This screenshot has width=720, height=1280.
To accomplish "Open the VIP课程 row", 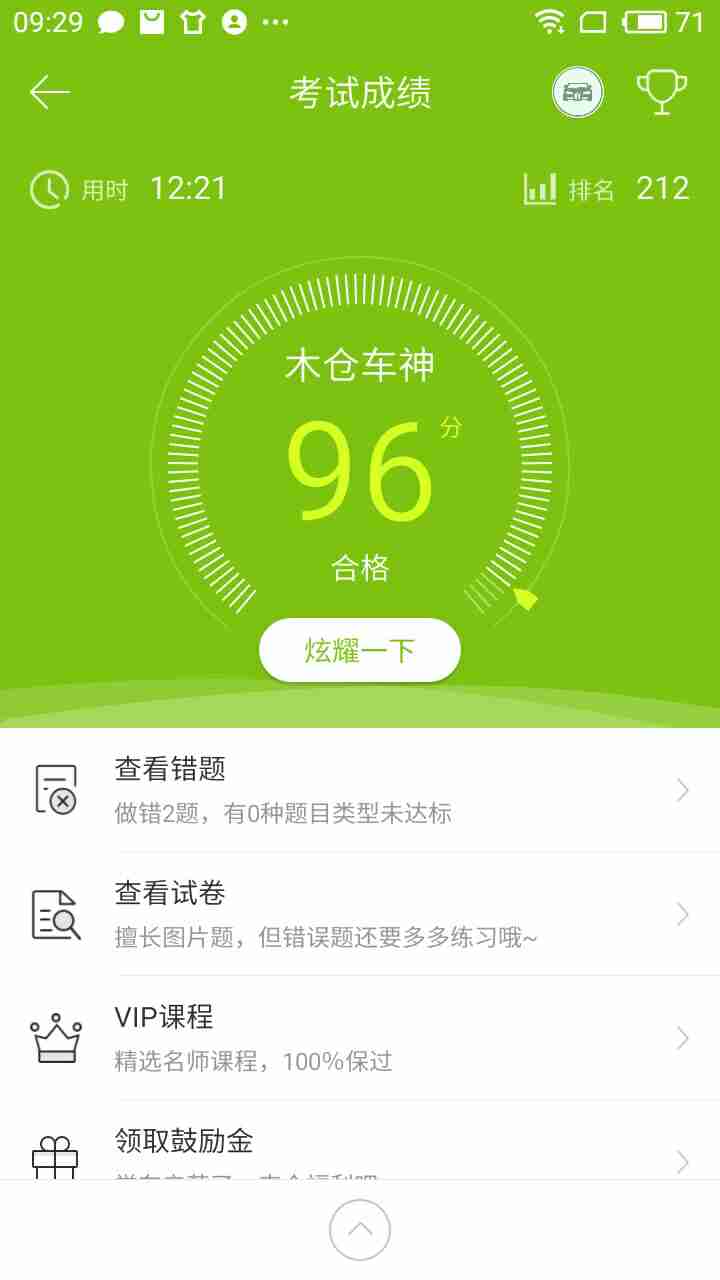I will click(360, 1038).
